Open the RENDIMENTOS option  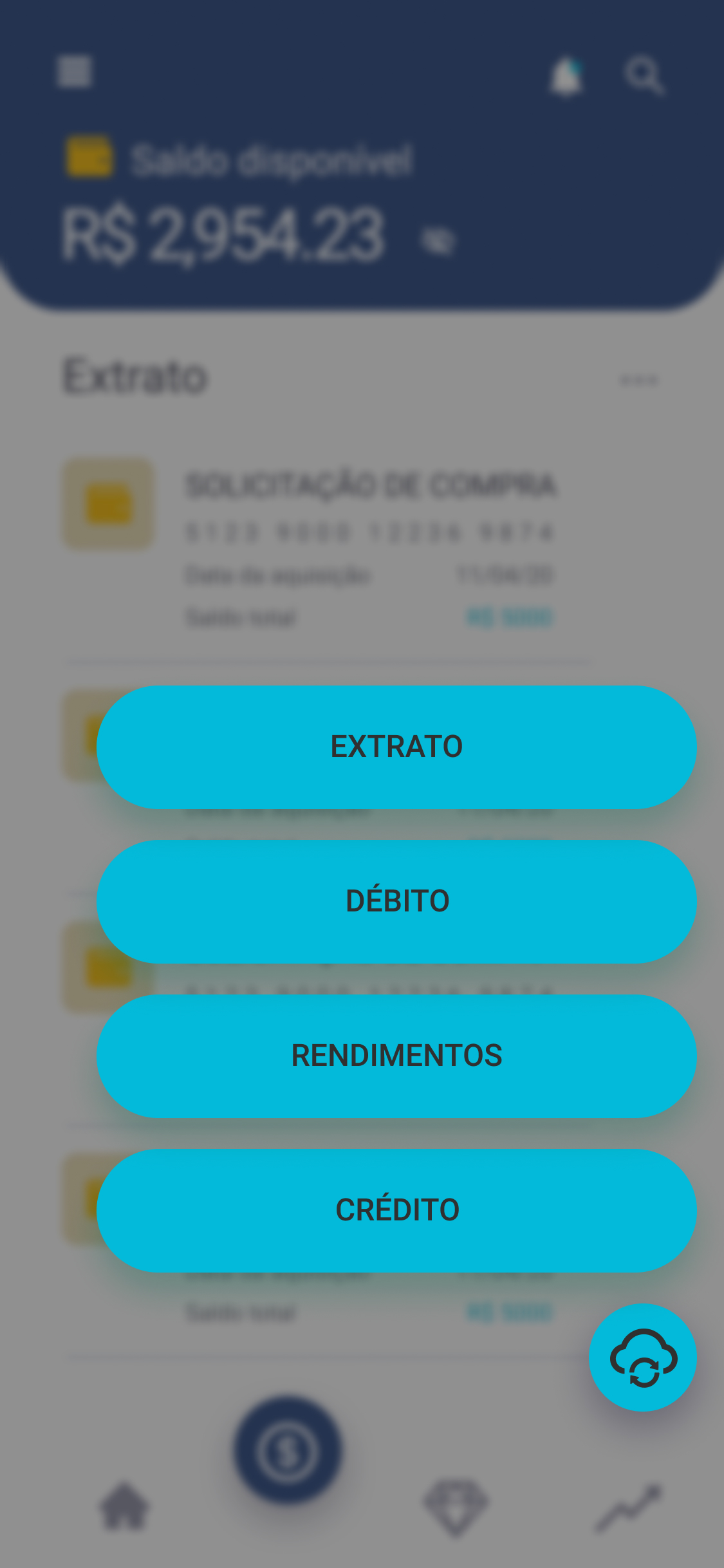[396, 1056]
